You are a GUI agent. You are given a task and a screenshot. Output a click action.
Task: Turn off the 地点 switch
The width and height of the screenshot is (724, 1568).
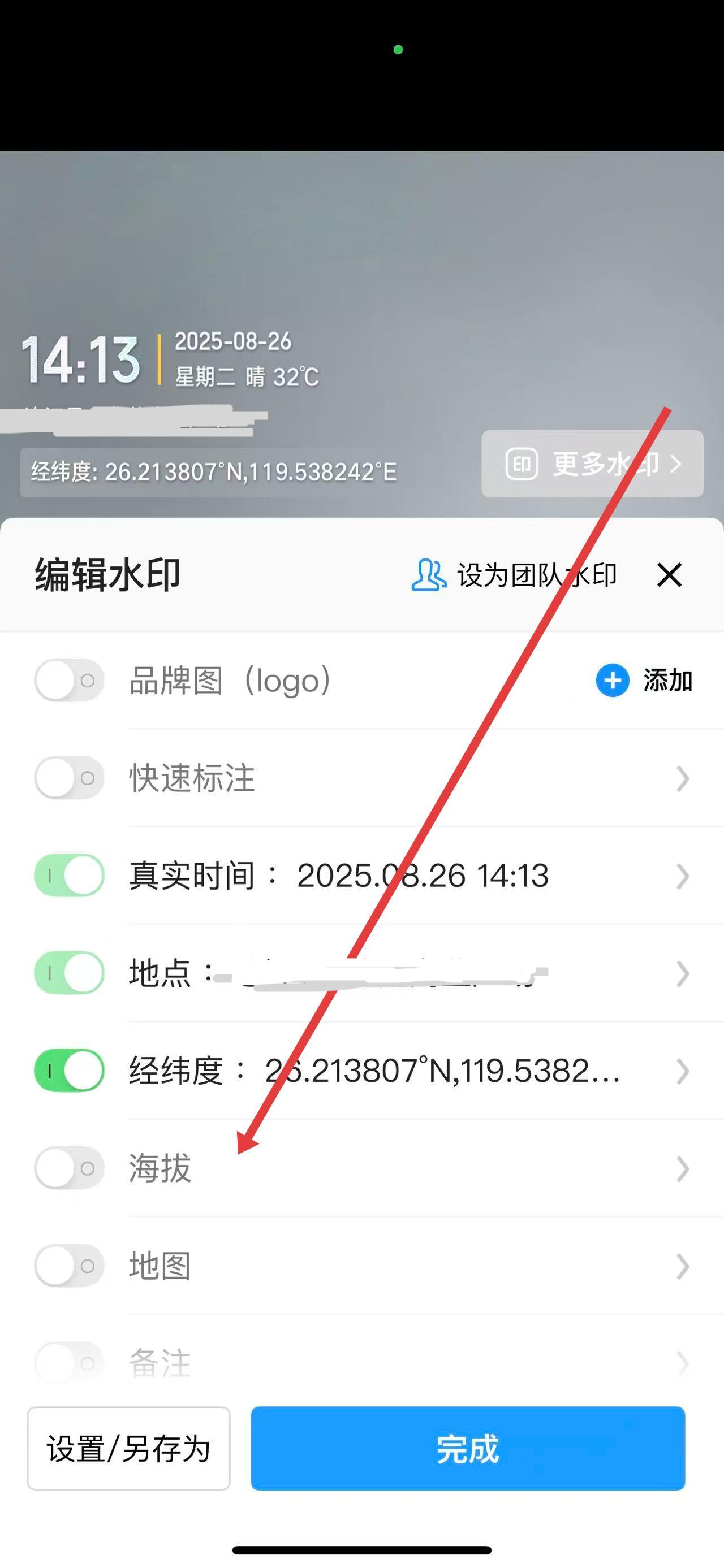(x=69, y=973)
